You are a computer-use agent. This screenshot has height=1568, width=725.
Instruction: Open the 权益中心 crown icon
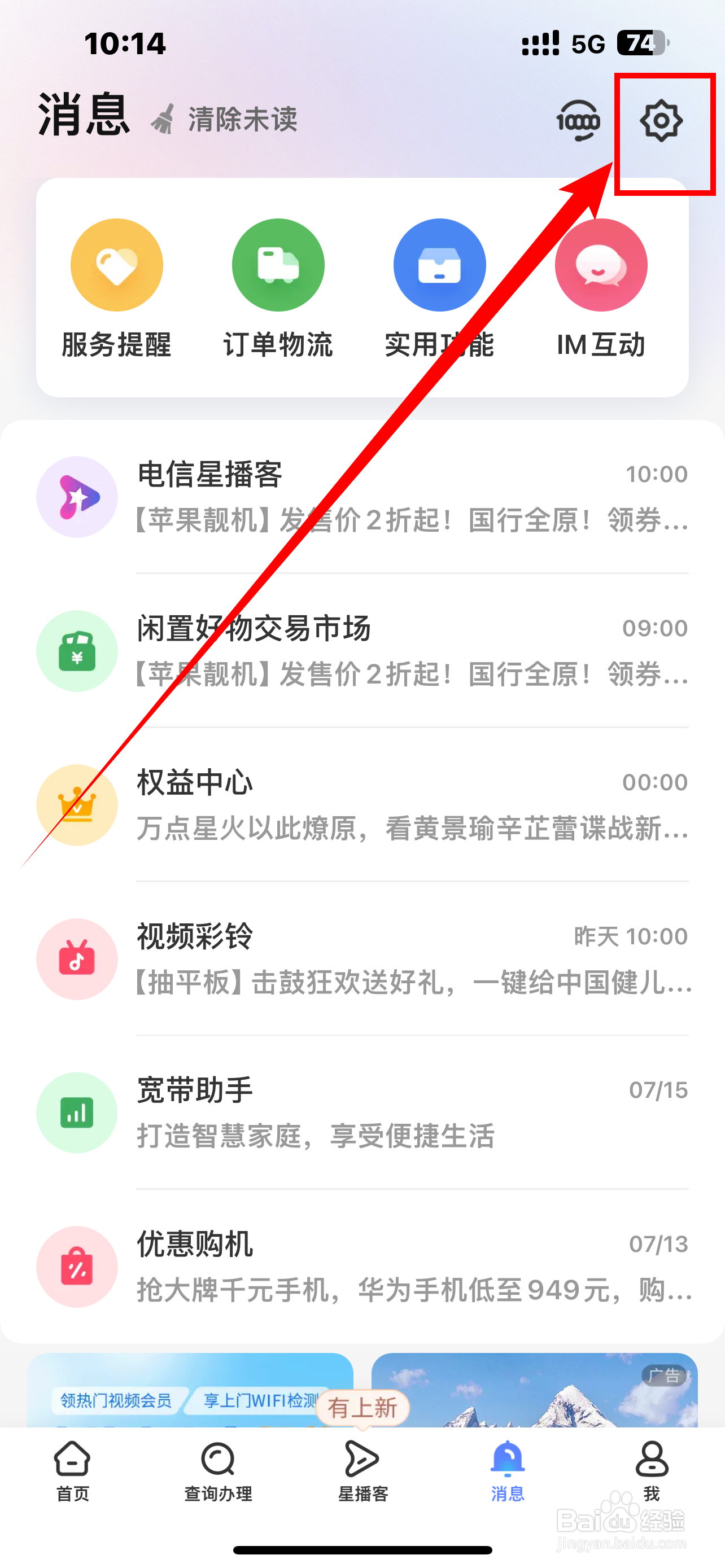(77, 805)
